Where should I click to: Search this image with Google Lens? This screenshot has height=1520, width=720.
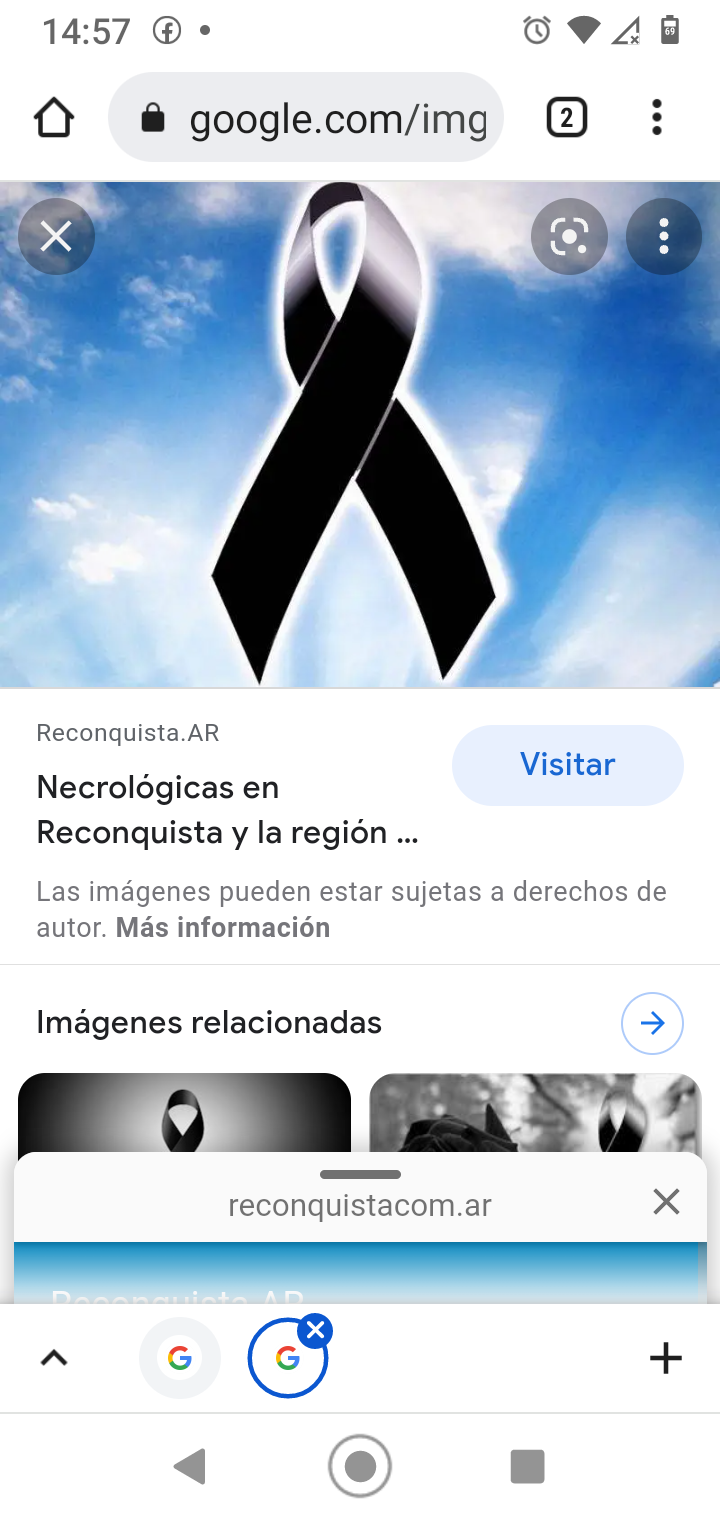(569, 237)
